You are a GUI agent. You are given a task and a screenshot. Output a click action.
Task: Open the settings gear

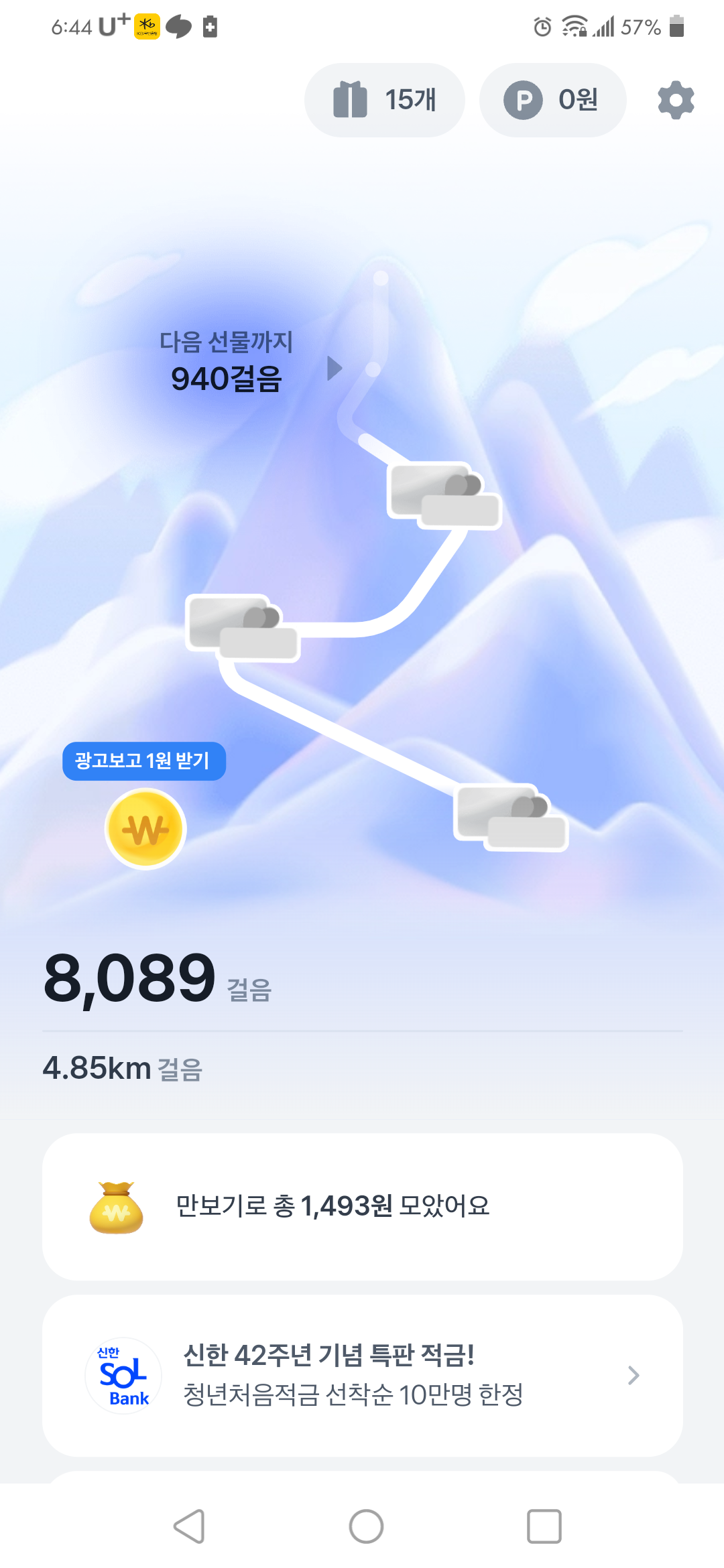tap(676, 101)
